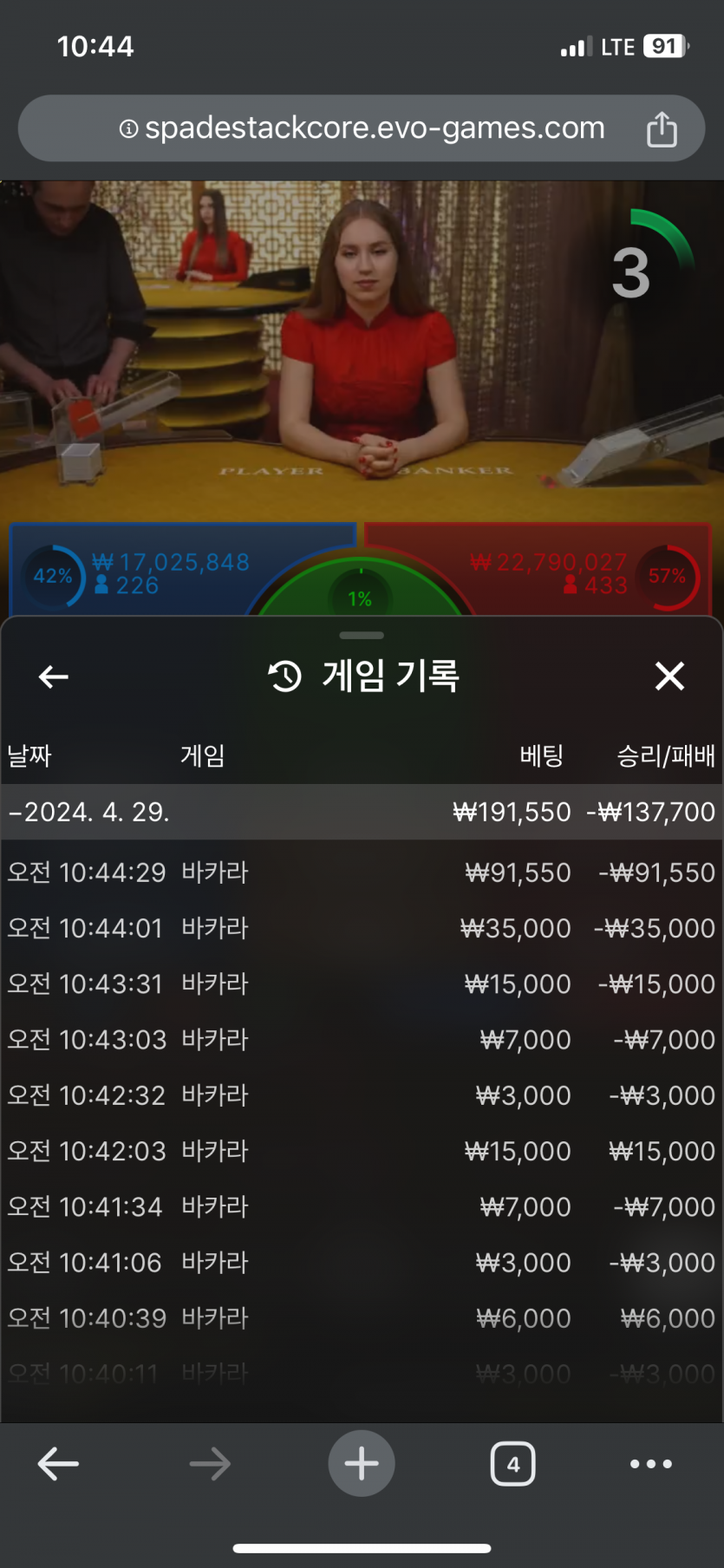The height and width of the screenshot is (1568, 724).
Task: Tap the spadestackcore.evo-games.com address bar
Action: (x=362, y=128)
